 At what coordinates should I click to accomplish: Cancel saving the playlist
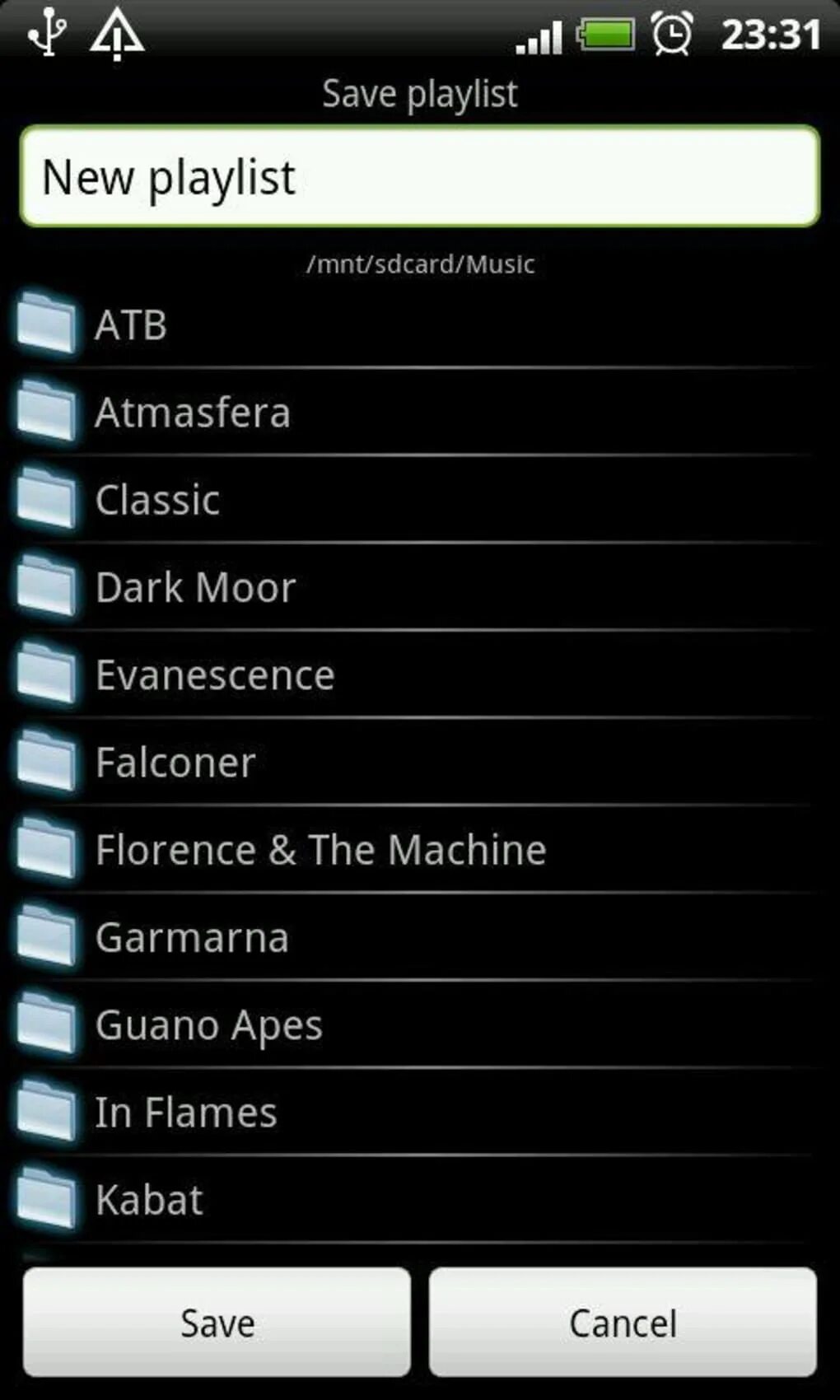(x=623, y=1323)
